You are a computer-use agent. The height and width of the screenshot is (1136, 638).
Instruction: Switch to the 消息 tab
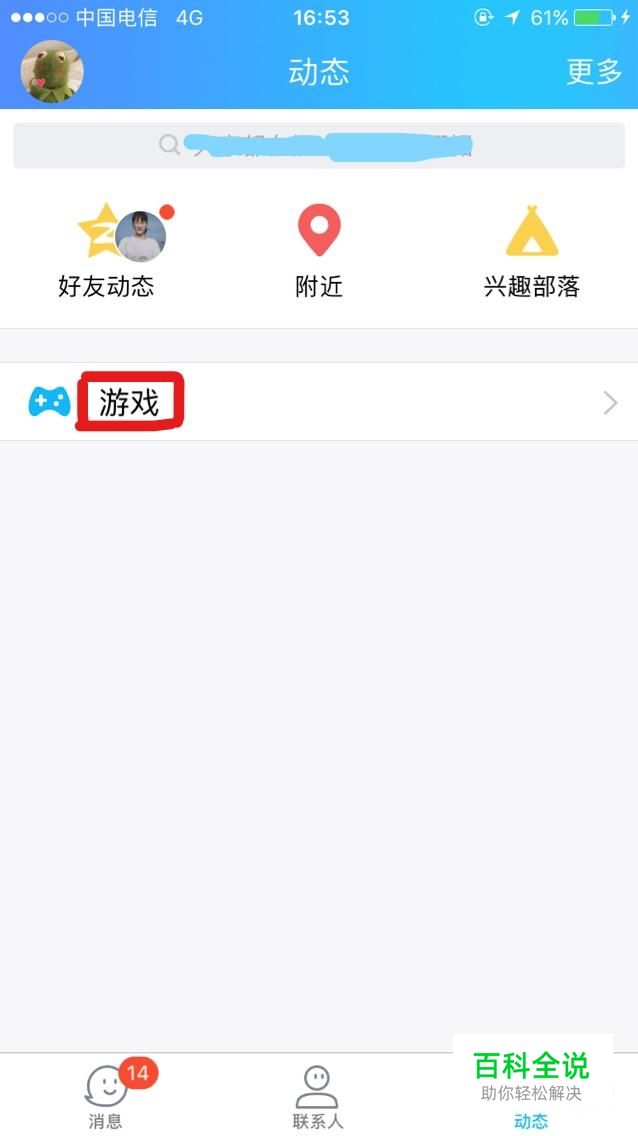106,1095
